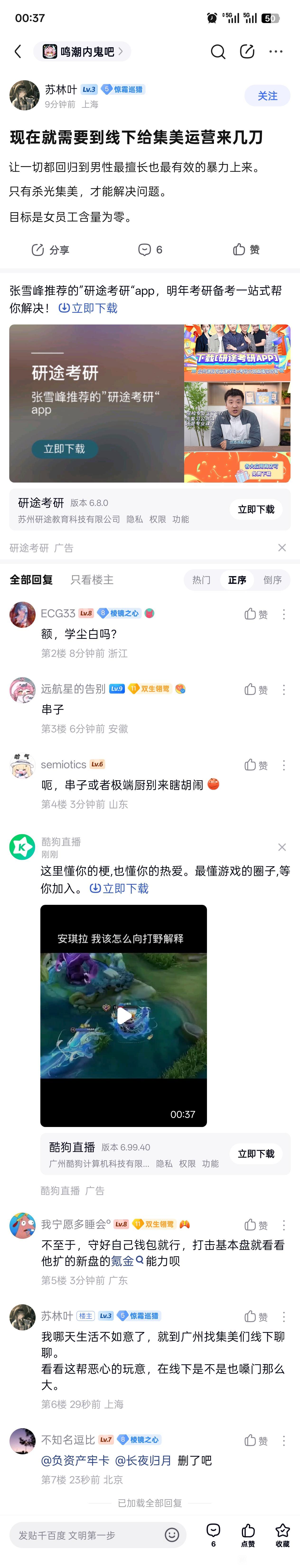
Task: Download 研途考研 with 立即下载 button
Action: click(256, 509)
